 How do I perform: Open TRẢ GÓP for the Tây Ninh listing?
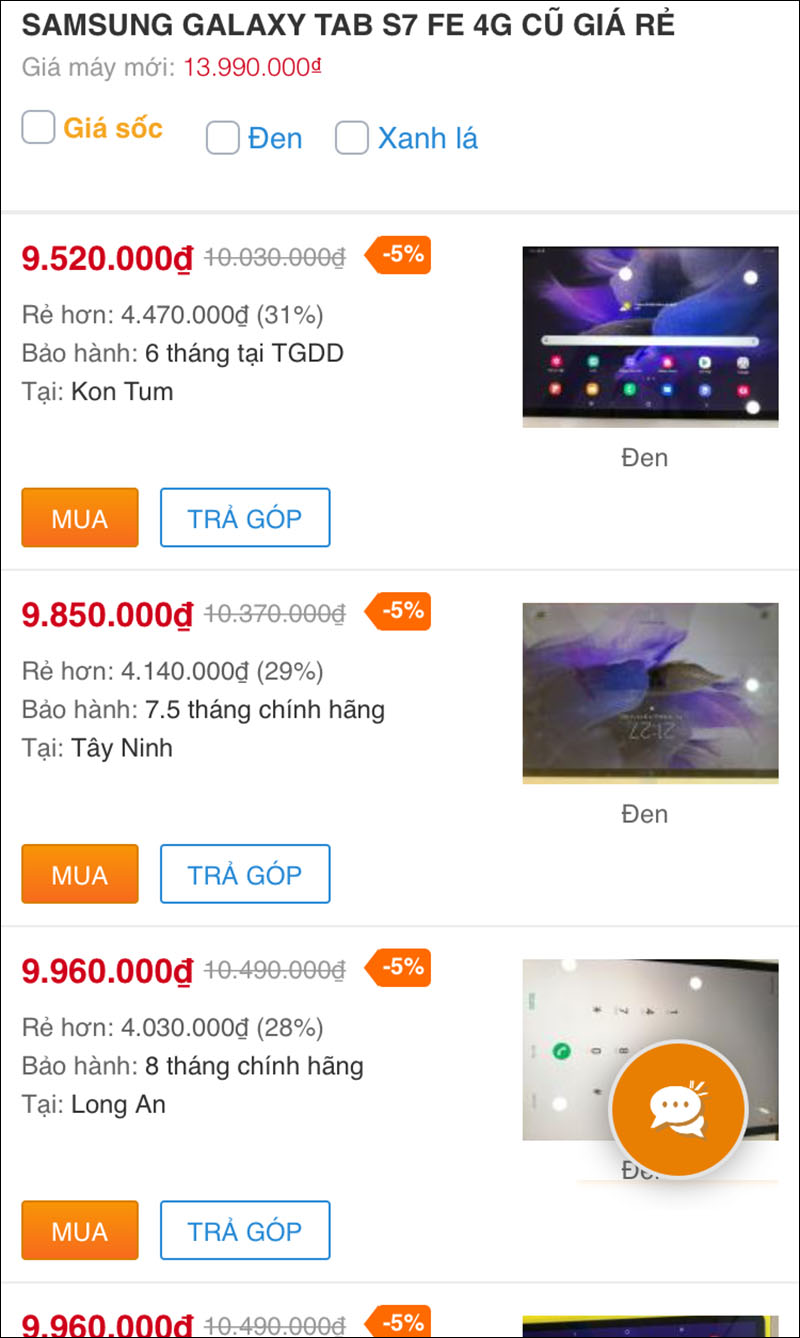(x=245, y=874)
